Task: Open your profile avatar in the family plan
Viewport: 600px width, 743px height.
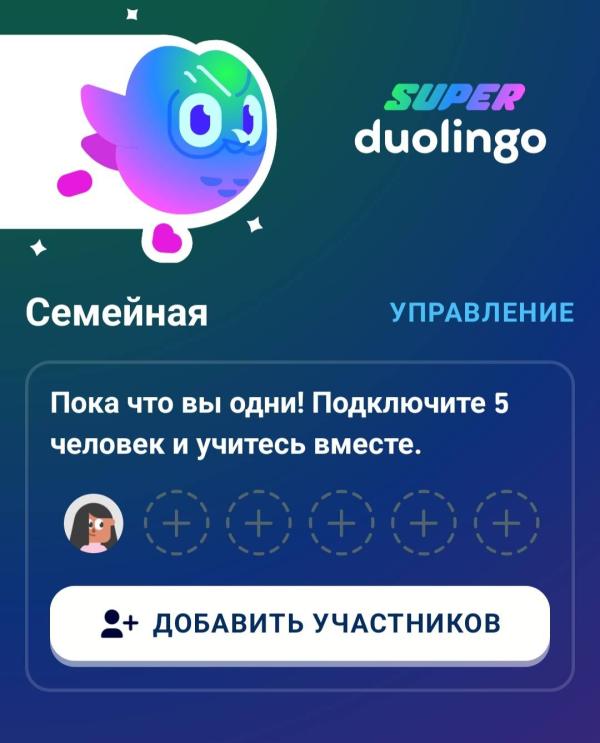Action: point(93,524)
